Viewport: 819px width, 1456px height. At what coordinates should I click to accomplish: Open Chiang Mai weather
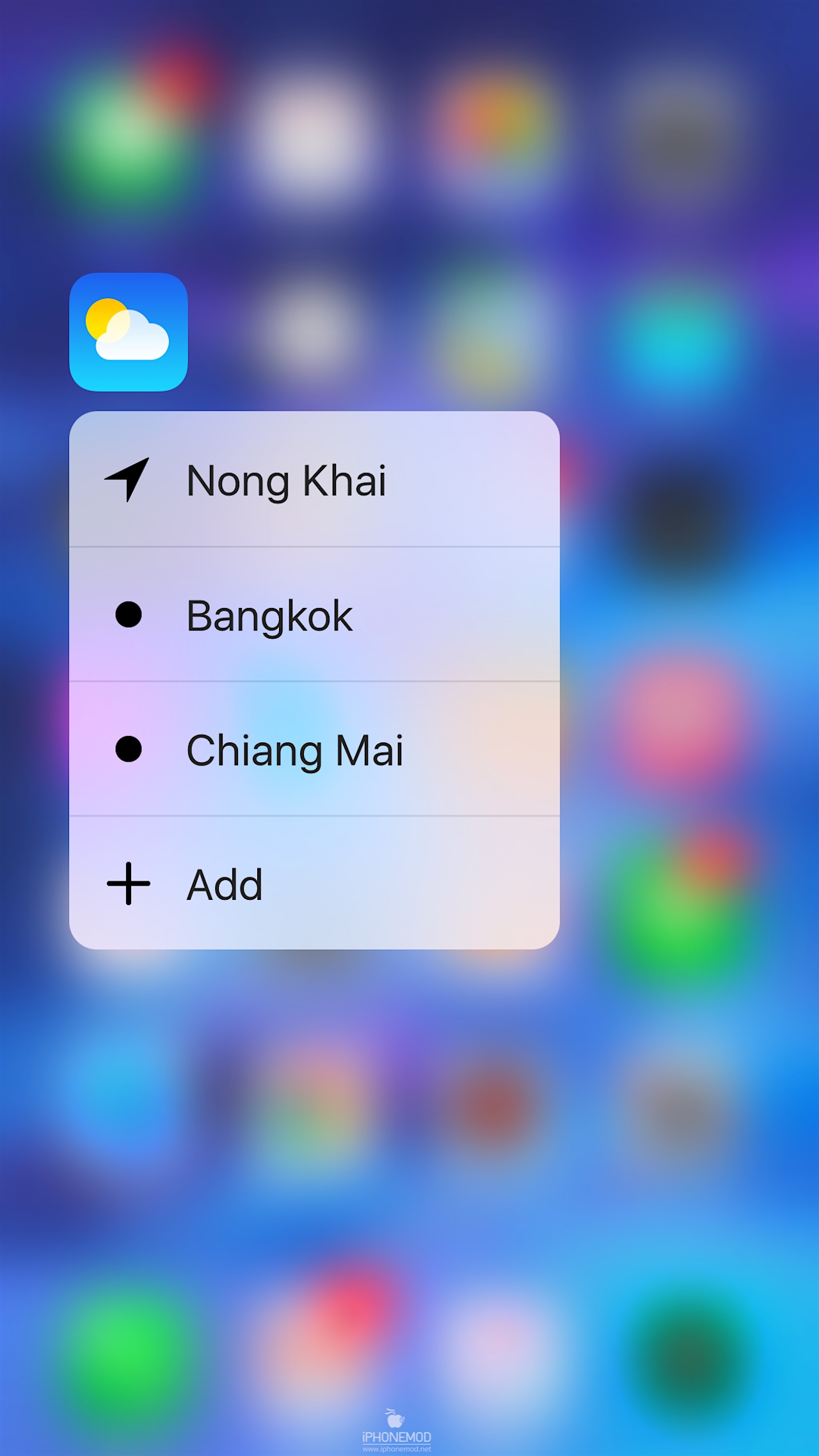point(314,749)
